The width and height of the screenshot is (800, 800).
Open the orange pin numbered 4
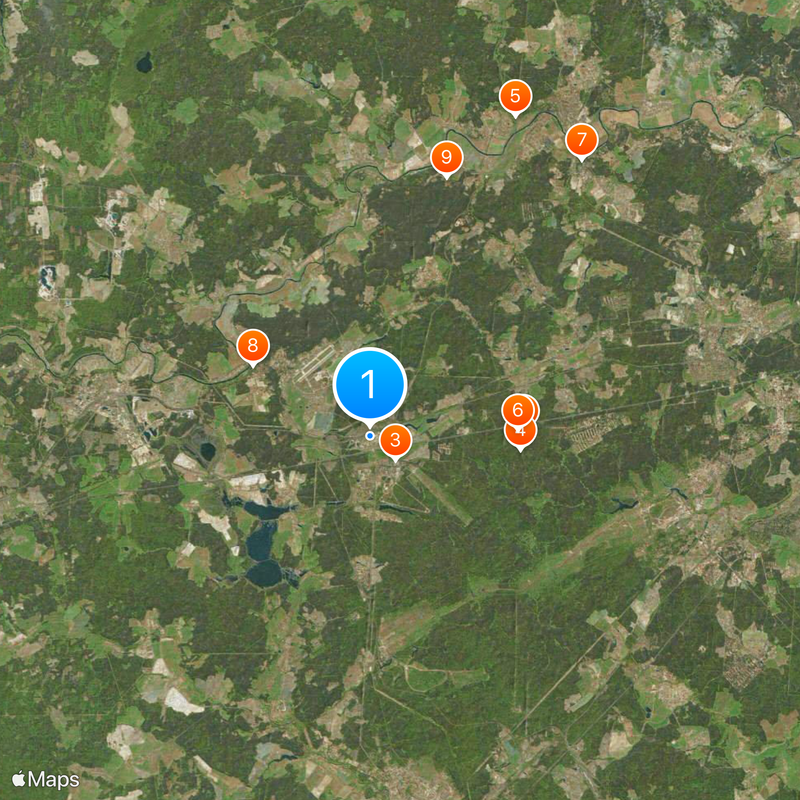pos(521,436)
